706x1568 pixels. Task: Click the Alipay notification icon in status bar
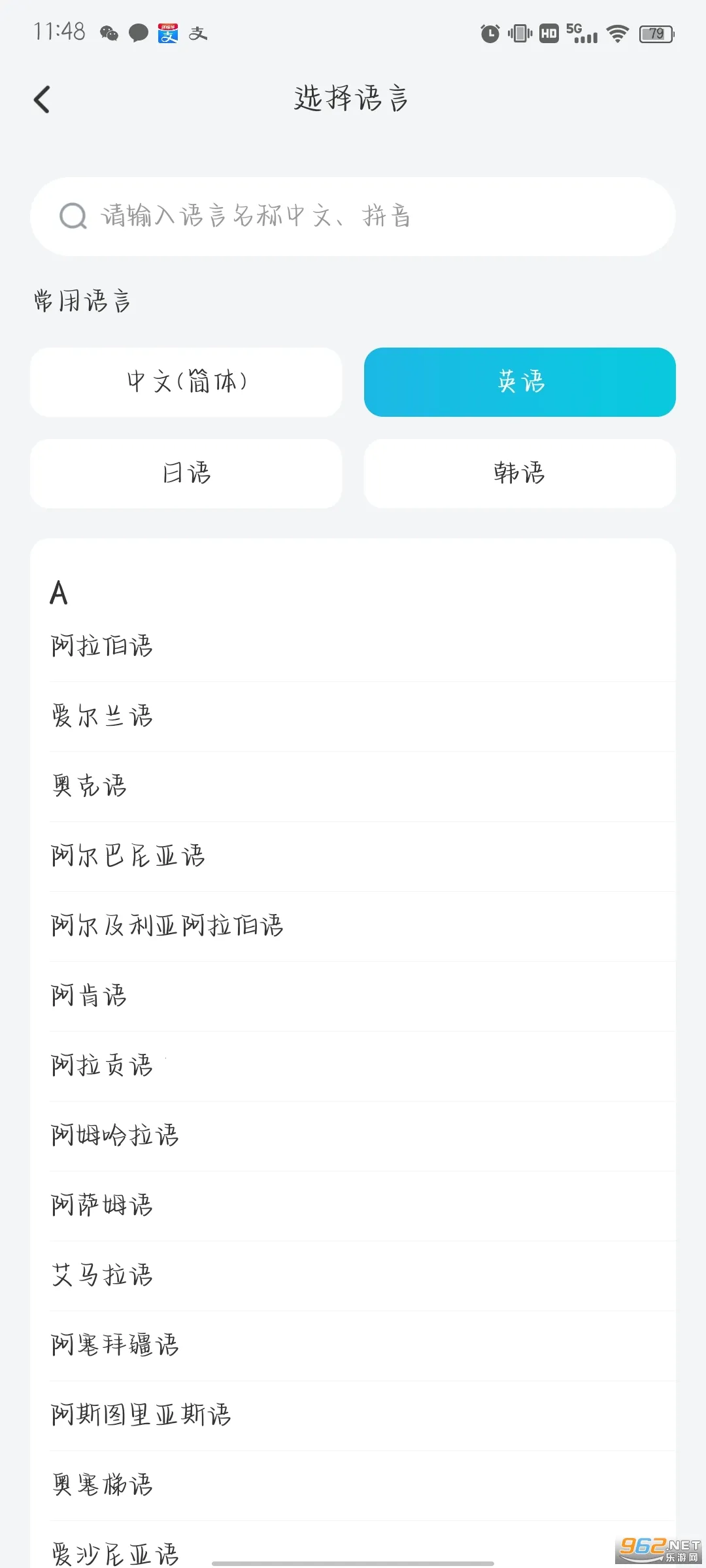pyautogui.click(x=169, y=31)
